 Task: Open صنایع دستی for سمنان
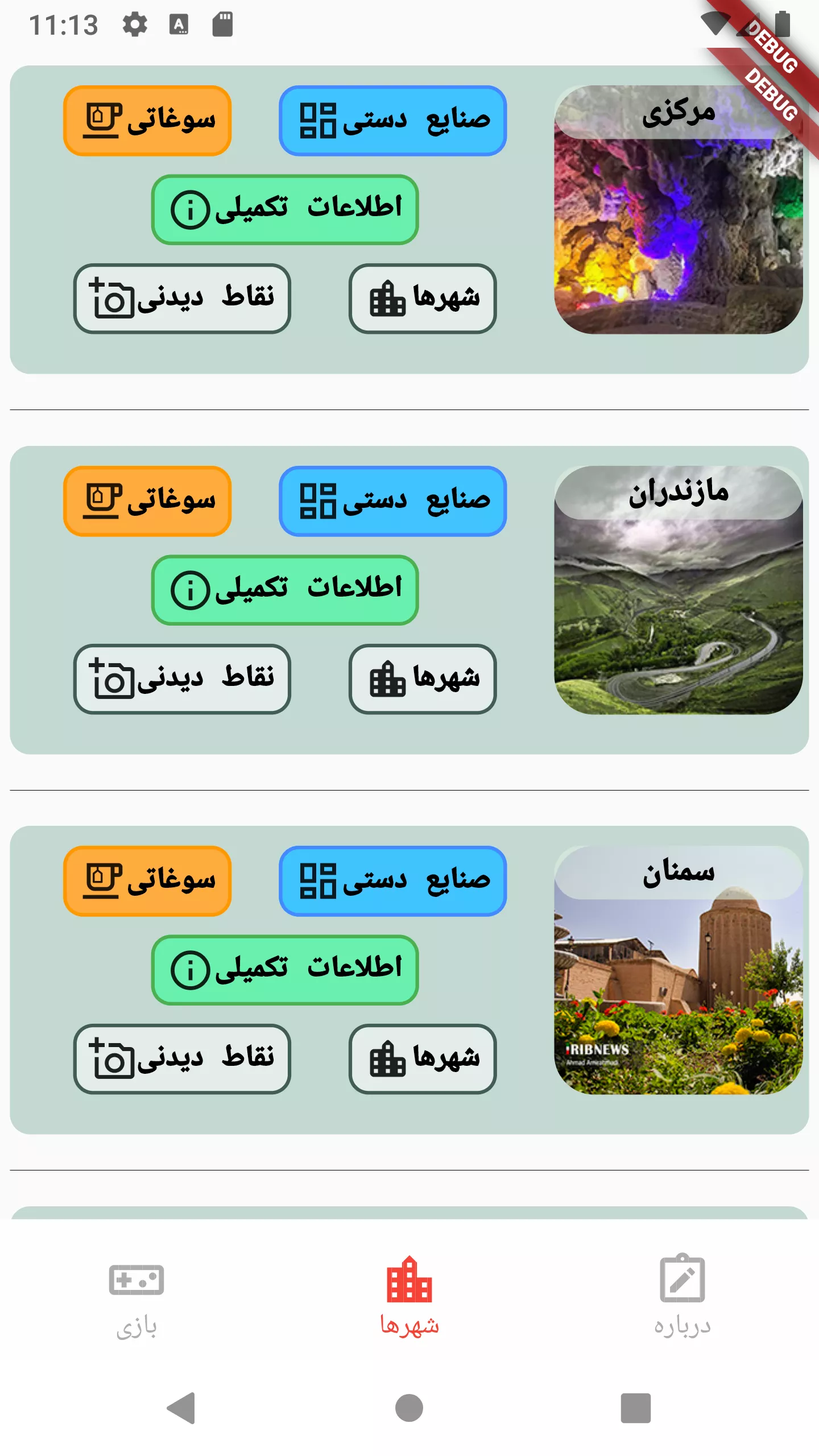coord(392,881)
